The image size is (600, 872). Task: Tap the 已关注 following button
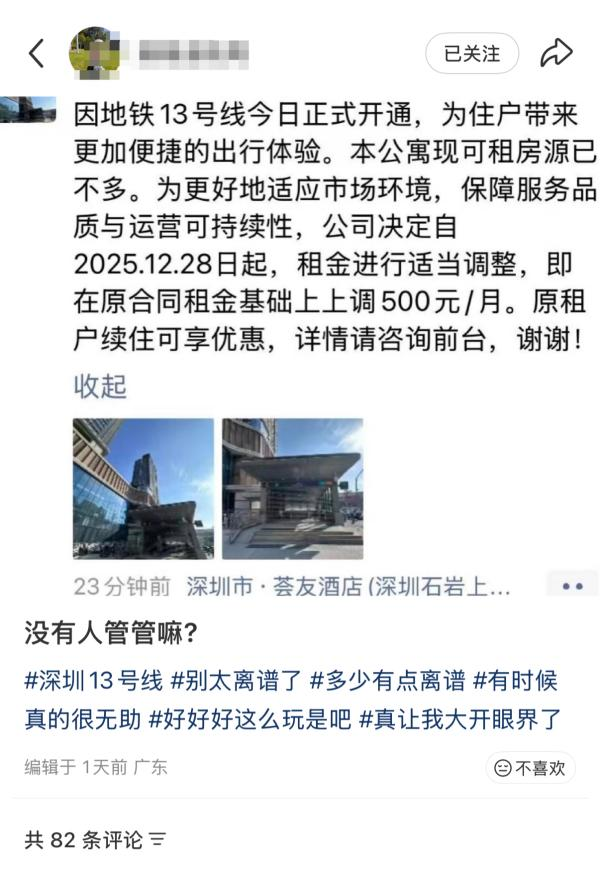coord(472,53)
